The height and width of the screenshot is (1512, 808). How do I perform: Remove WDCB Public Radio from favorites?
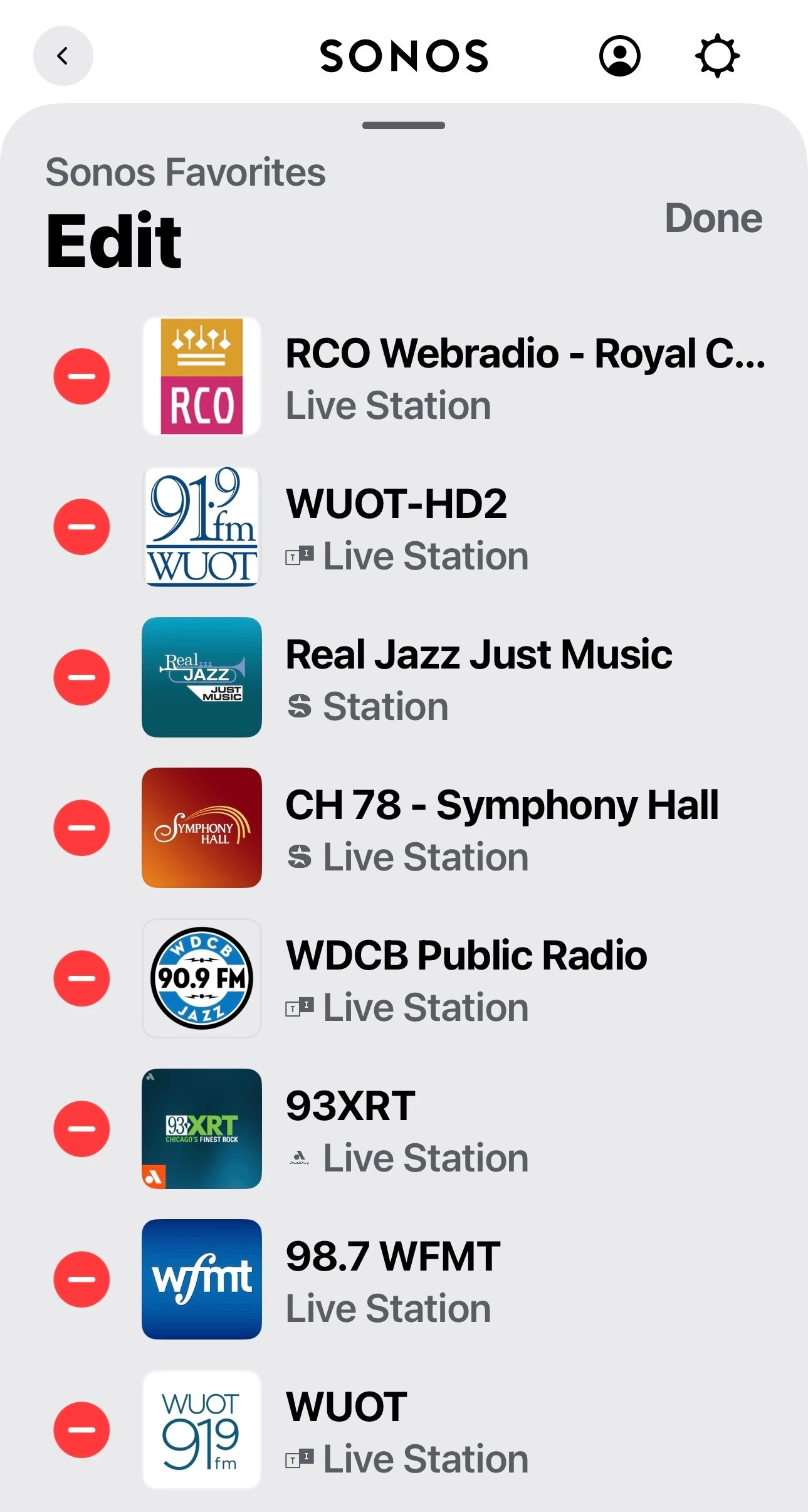click(x=81, y=978)
